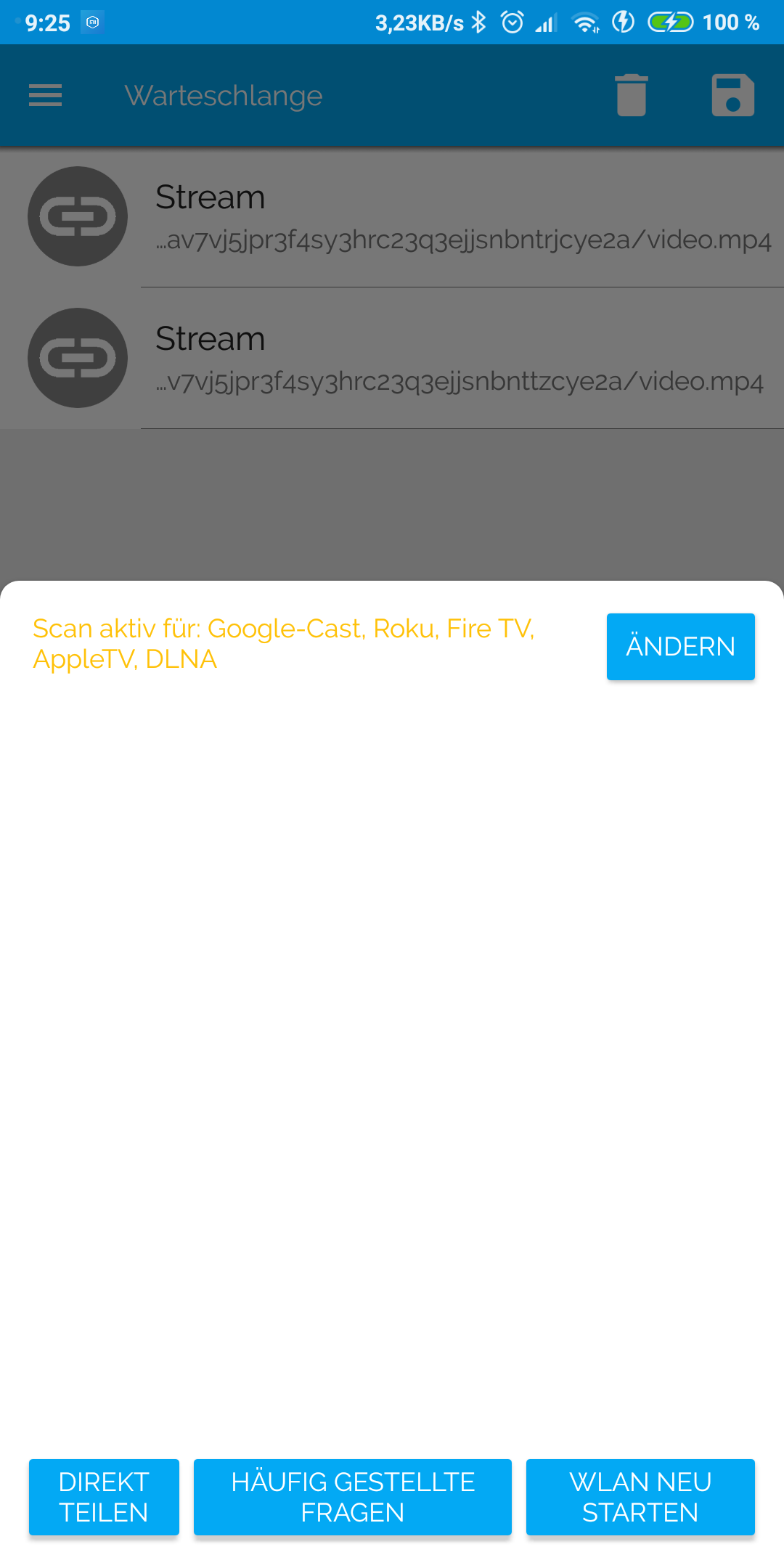Tap the ÄNDERN button
This screenshot has height=1568, width=784.
(x=680, y=646)
